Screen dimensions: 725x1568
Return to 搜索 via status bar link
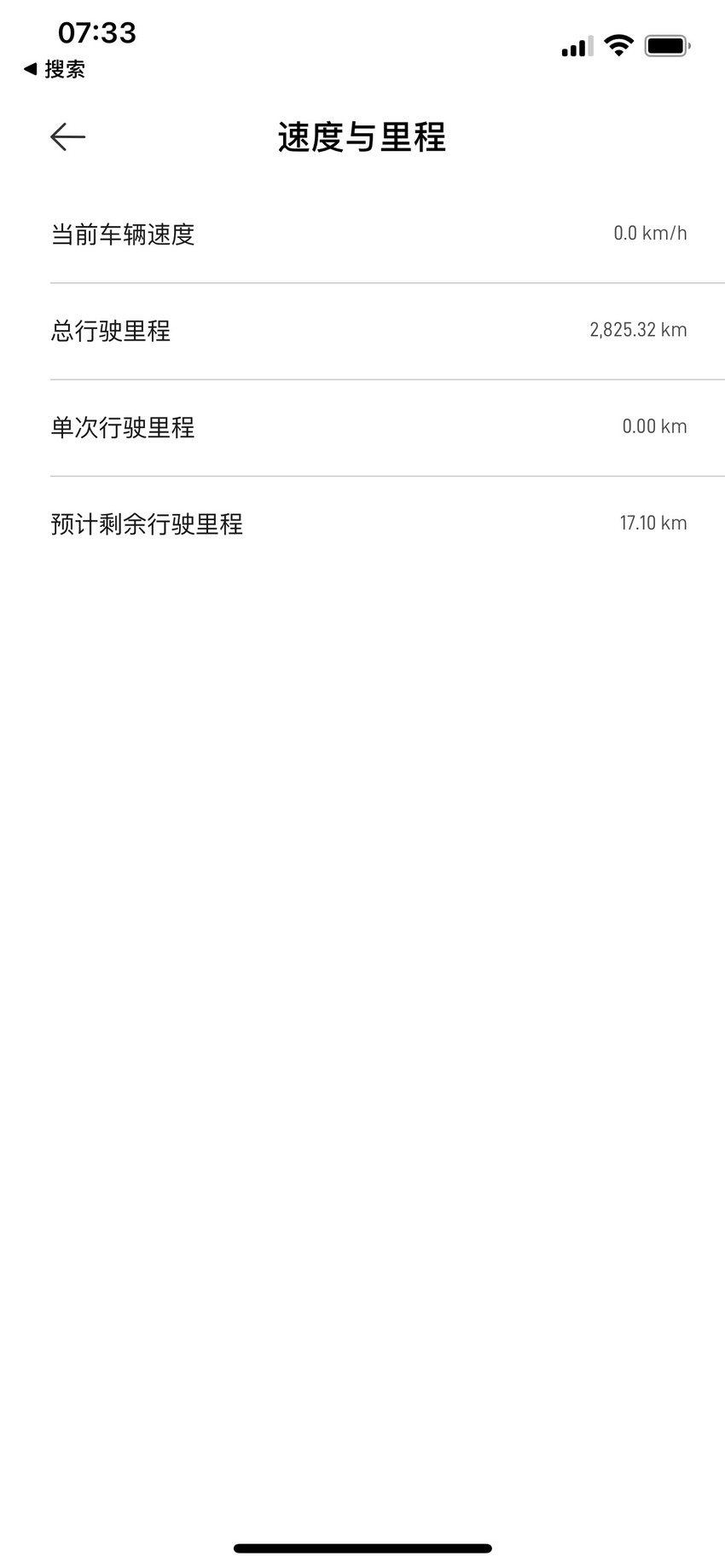click(54, 69)
